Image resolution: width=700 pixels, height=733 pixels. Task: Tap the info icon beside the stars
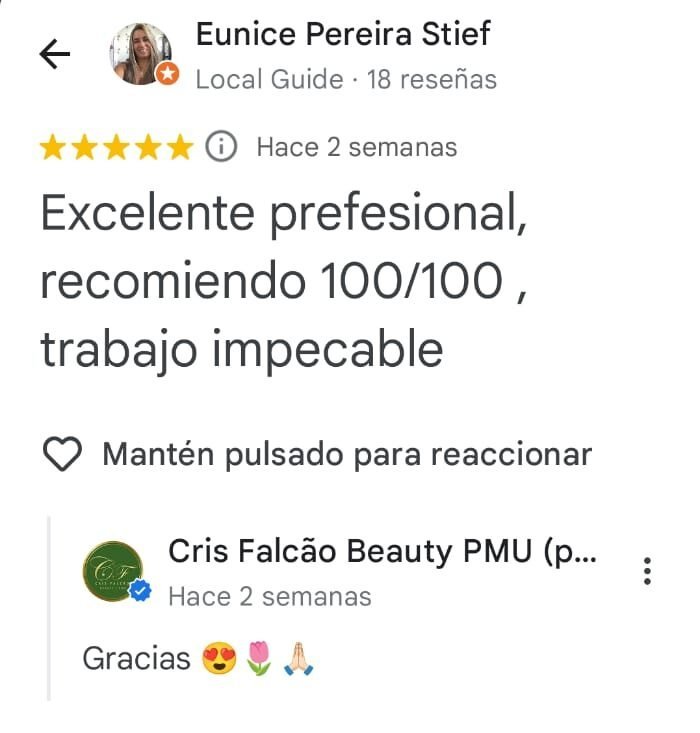pos(221,147)
